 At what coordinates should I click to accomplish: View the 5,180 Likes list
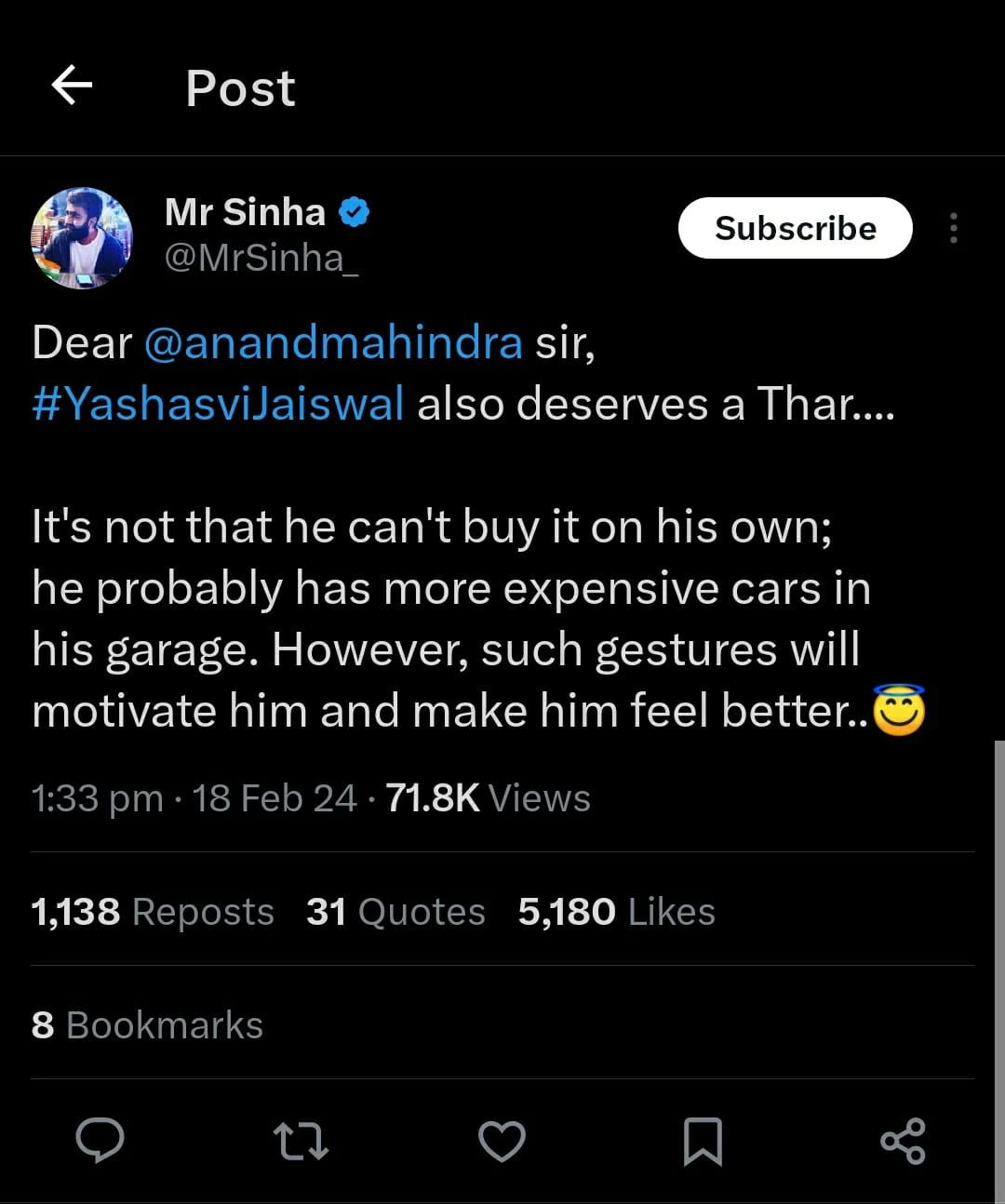[x=616, y=912]
